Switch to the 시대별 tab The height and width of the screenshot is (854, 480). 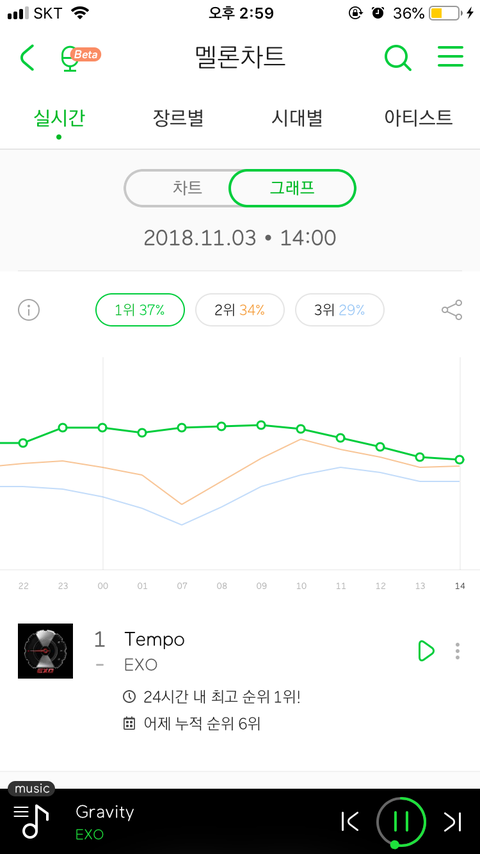click(297, 118)
